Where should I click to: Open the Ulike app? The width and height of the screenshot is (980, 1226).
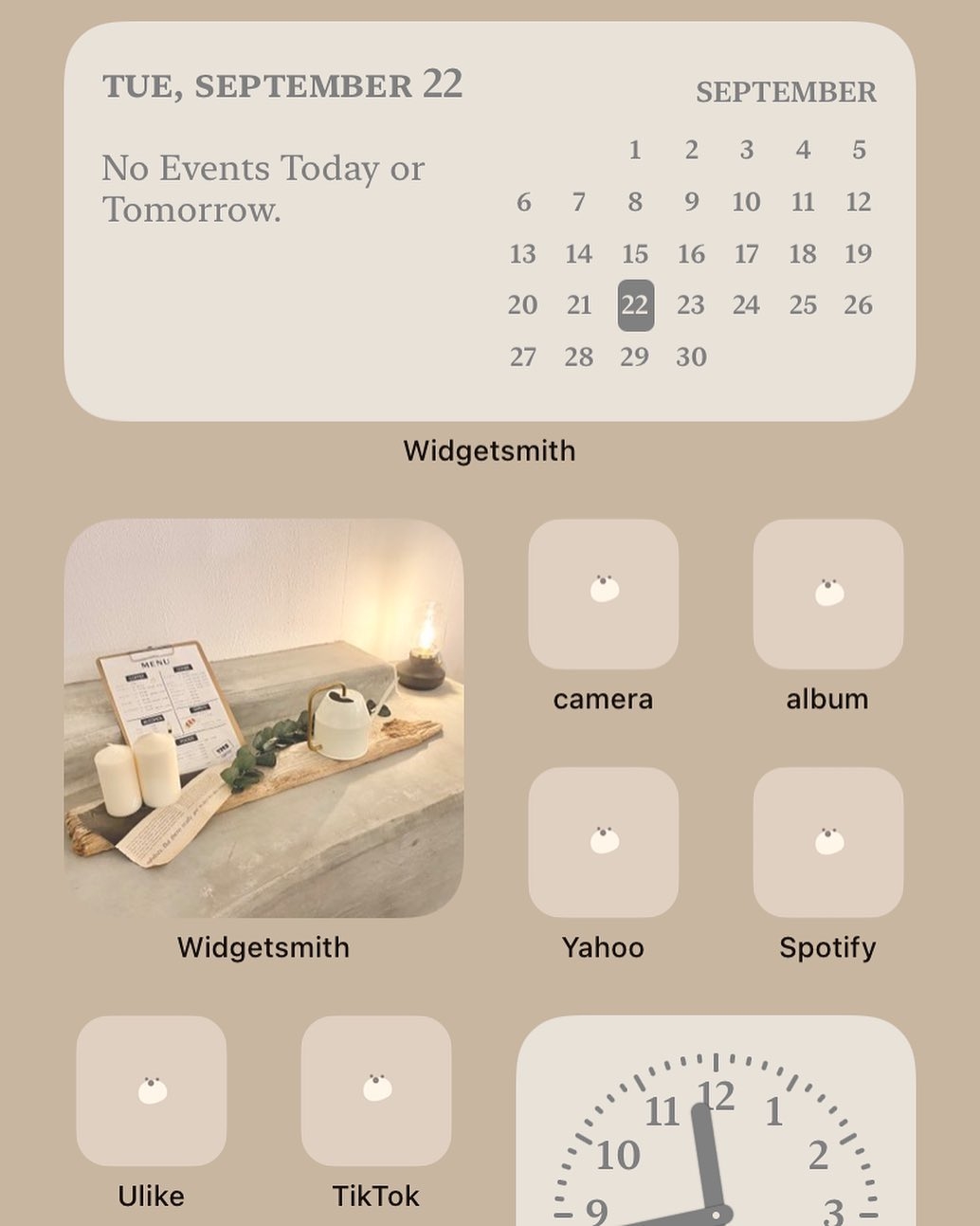pos(152,1090)
